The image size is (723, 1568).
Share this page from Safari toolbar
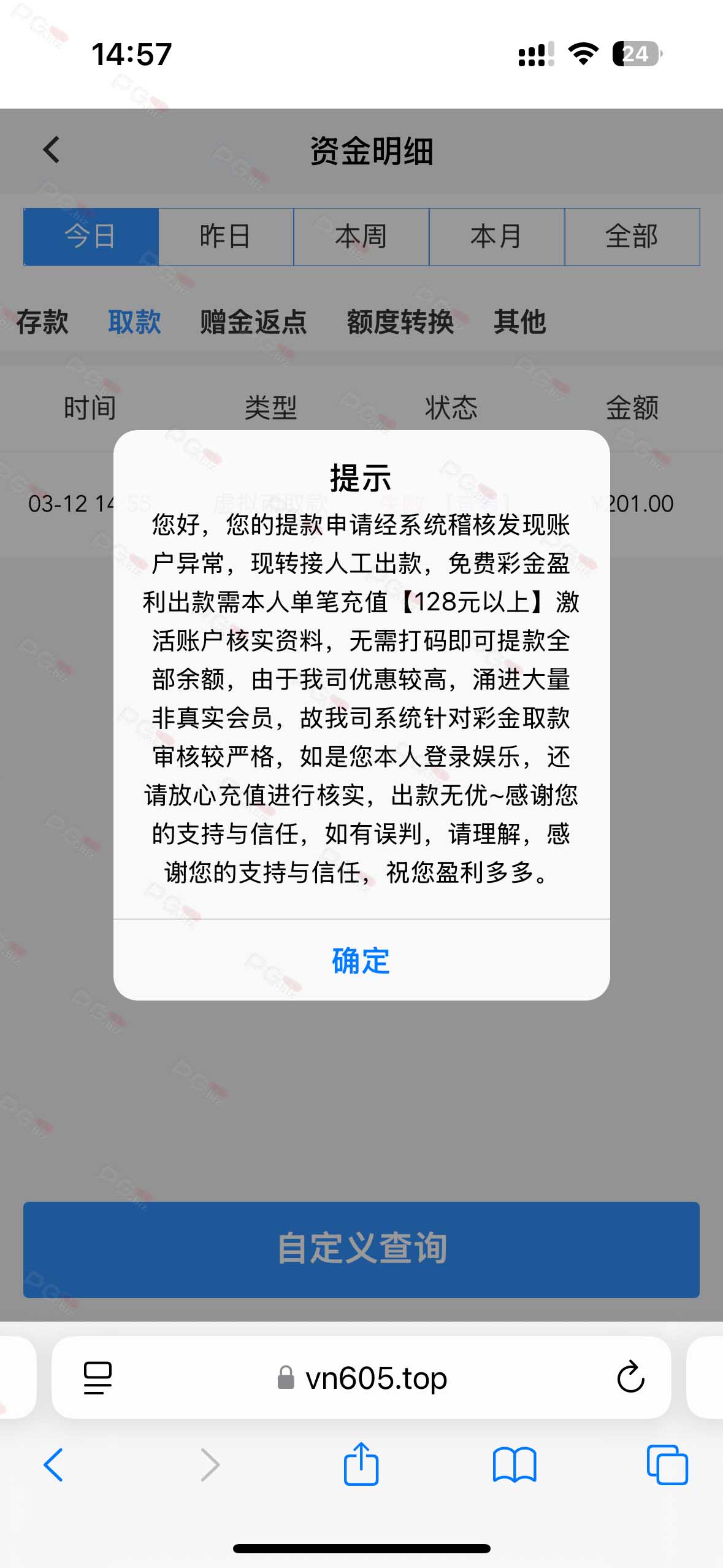click(361, 1464)
